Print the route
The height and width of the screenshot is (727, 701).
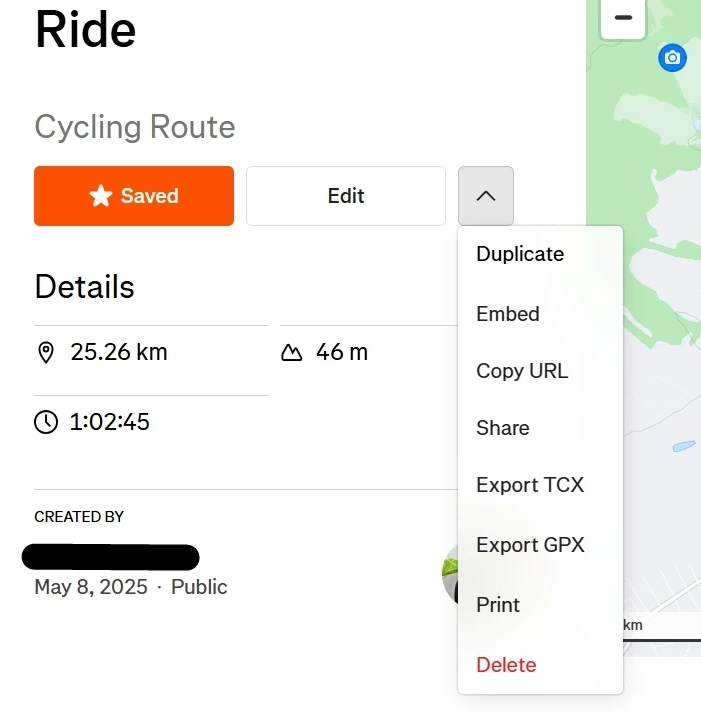click(498, 605)
